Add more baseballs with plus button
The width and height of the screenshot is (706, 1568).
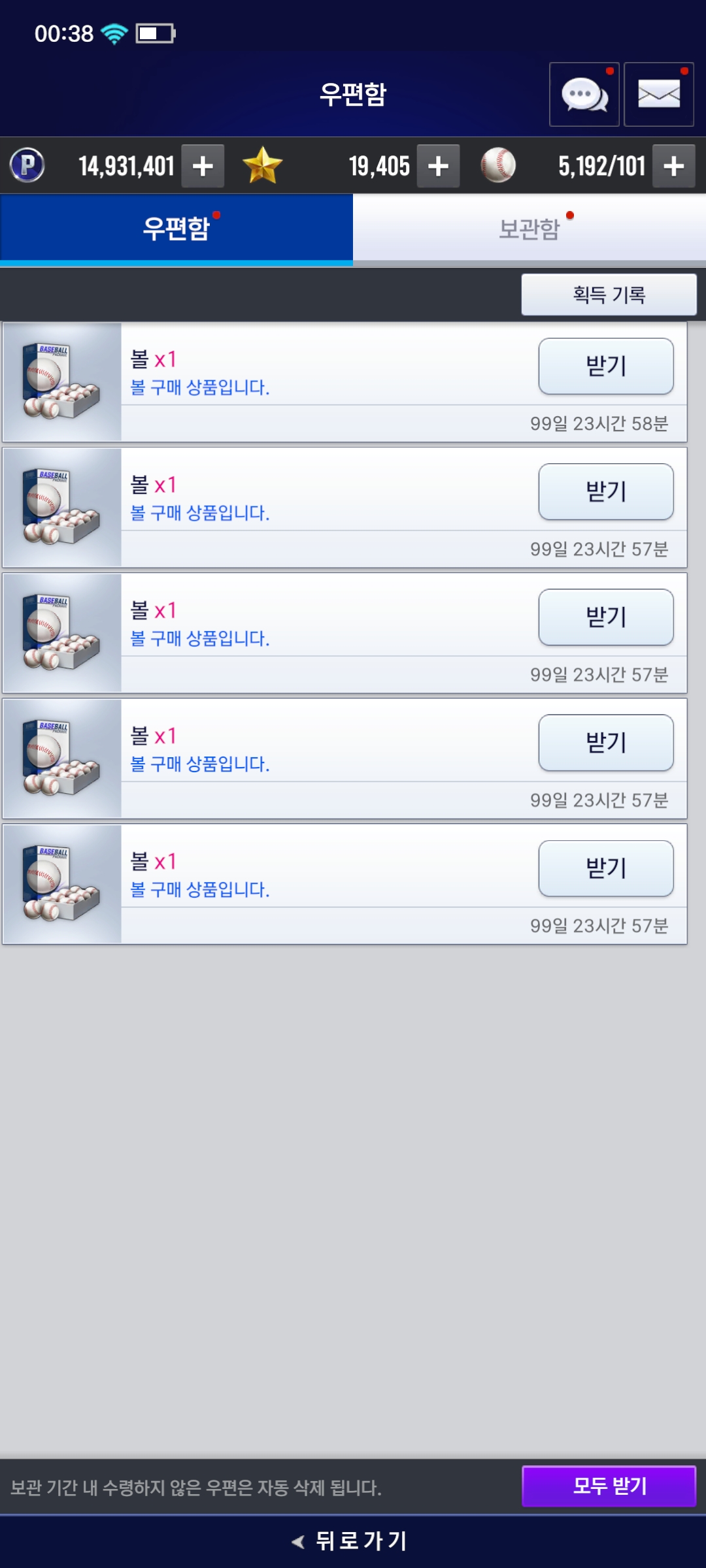[673, 166]
